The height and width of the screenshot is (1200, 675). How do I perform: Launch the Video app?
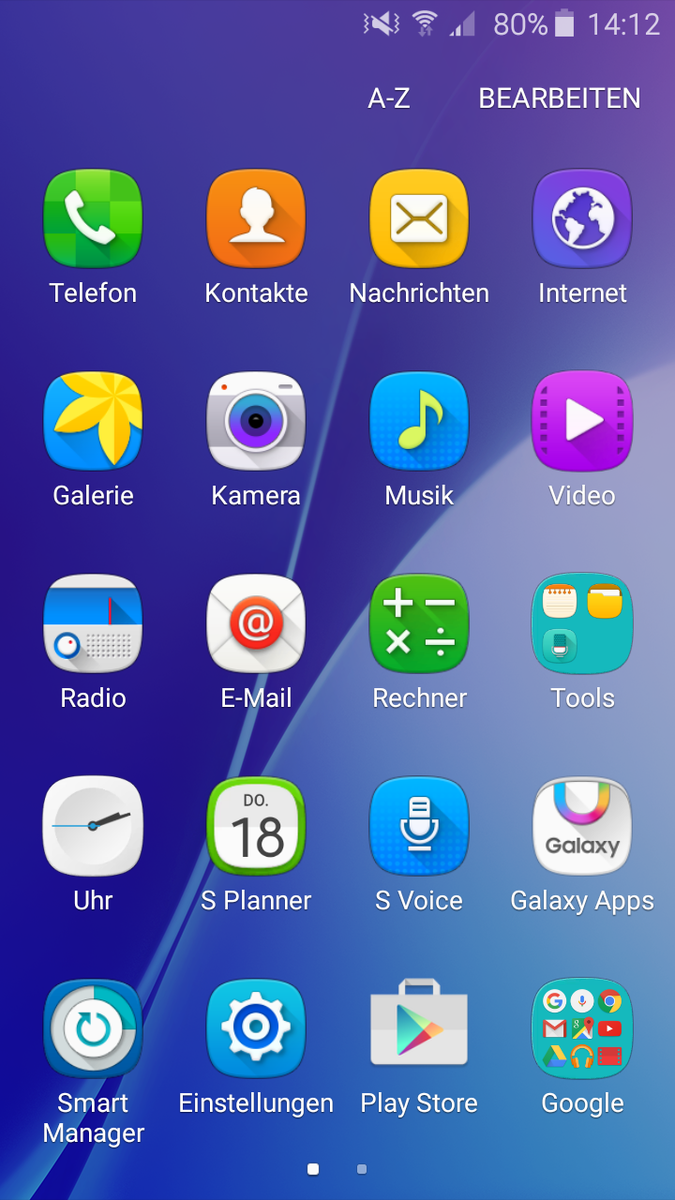pyautogui.click(x=582, y=421)
